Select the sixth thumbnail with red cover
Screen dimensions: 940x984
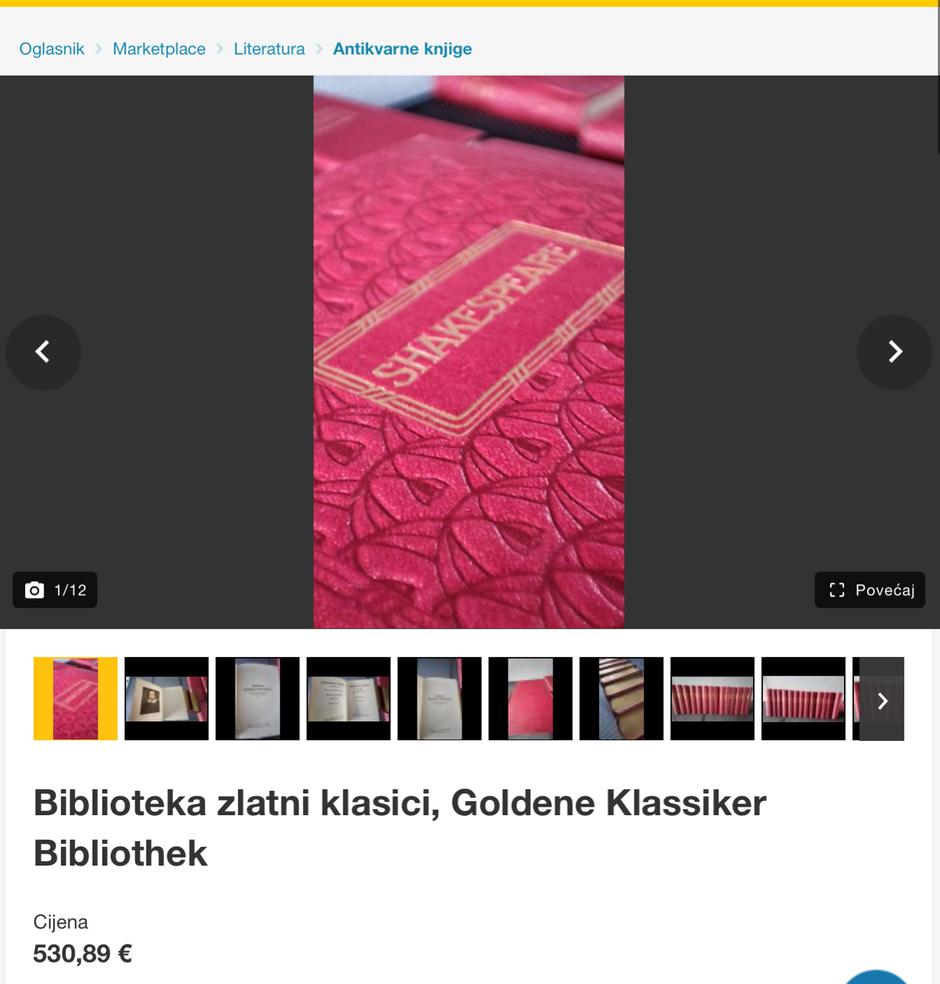click(x=530, y=699)
